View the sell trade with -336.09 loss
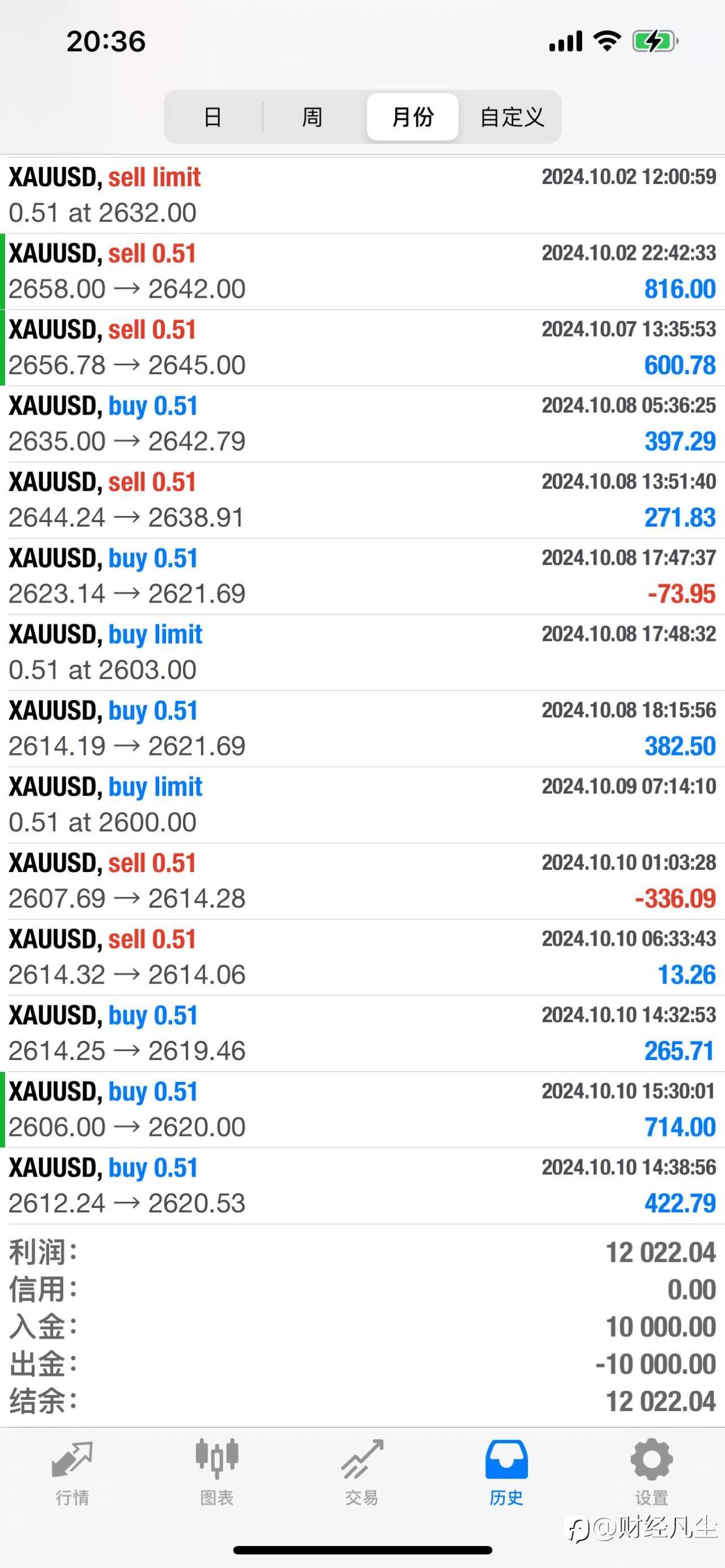Viewport: 725px width, 1568px height. pos(362,881)
